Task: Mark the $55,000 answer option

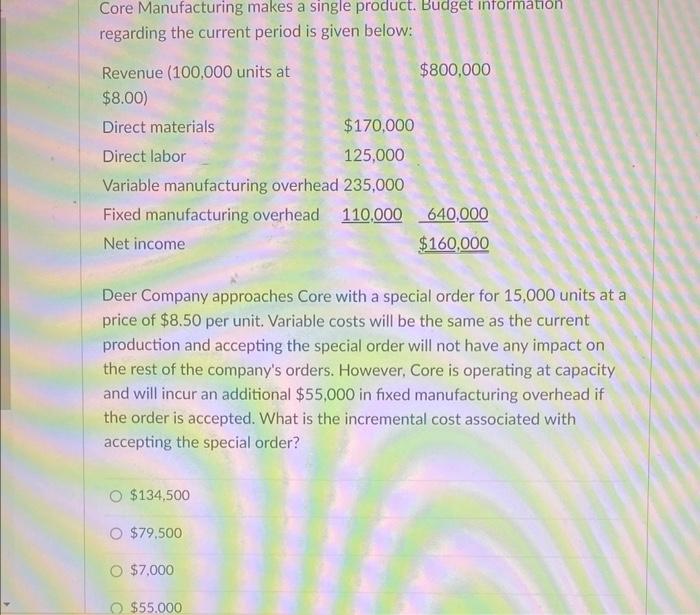Action: point(116,607)
